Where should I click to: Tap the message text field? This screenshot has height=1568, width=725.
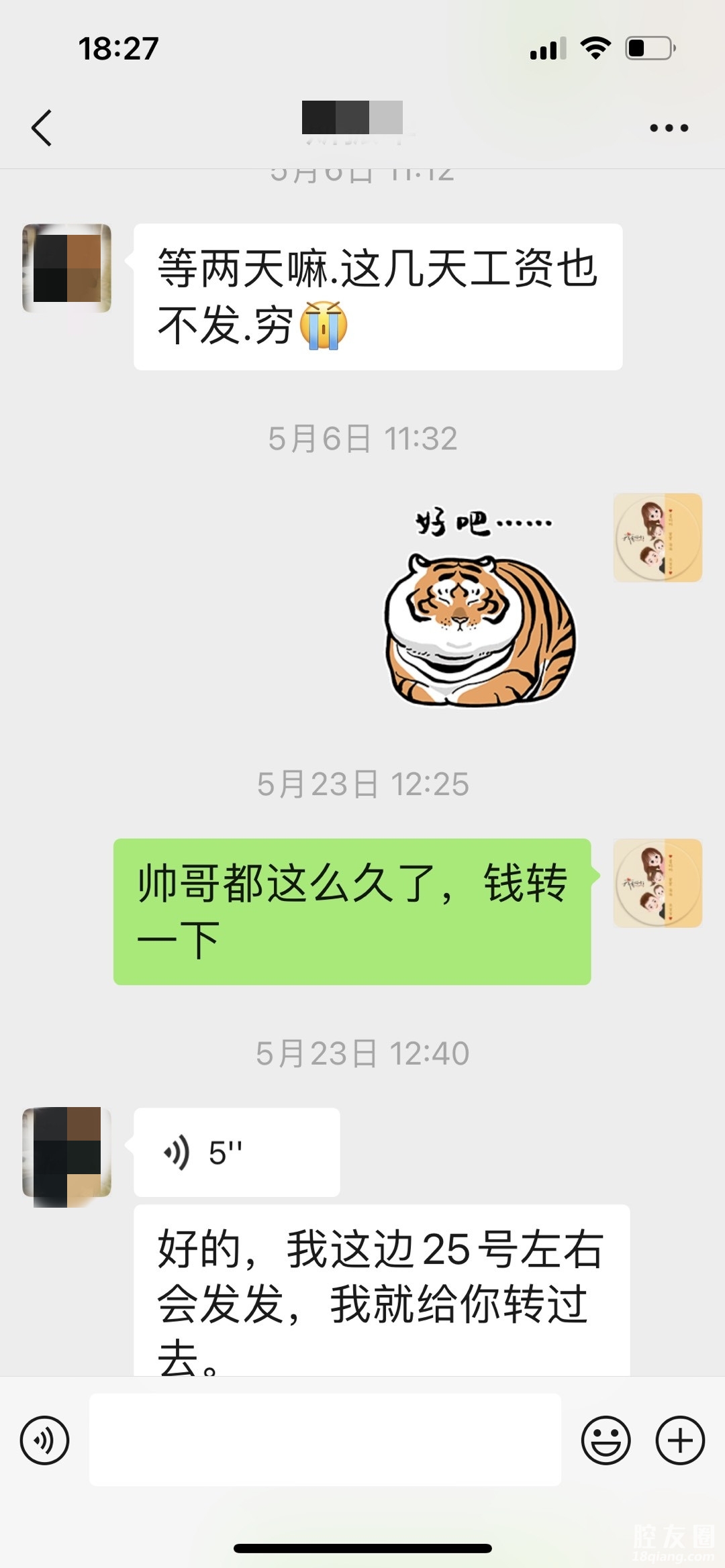click(325, 1440)
